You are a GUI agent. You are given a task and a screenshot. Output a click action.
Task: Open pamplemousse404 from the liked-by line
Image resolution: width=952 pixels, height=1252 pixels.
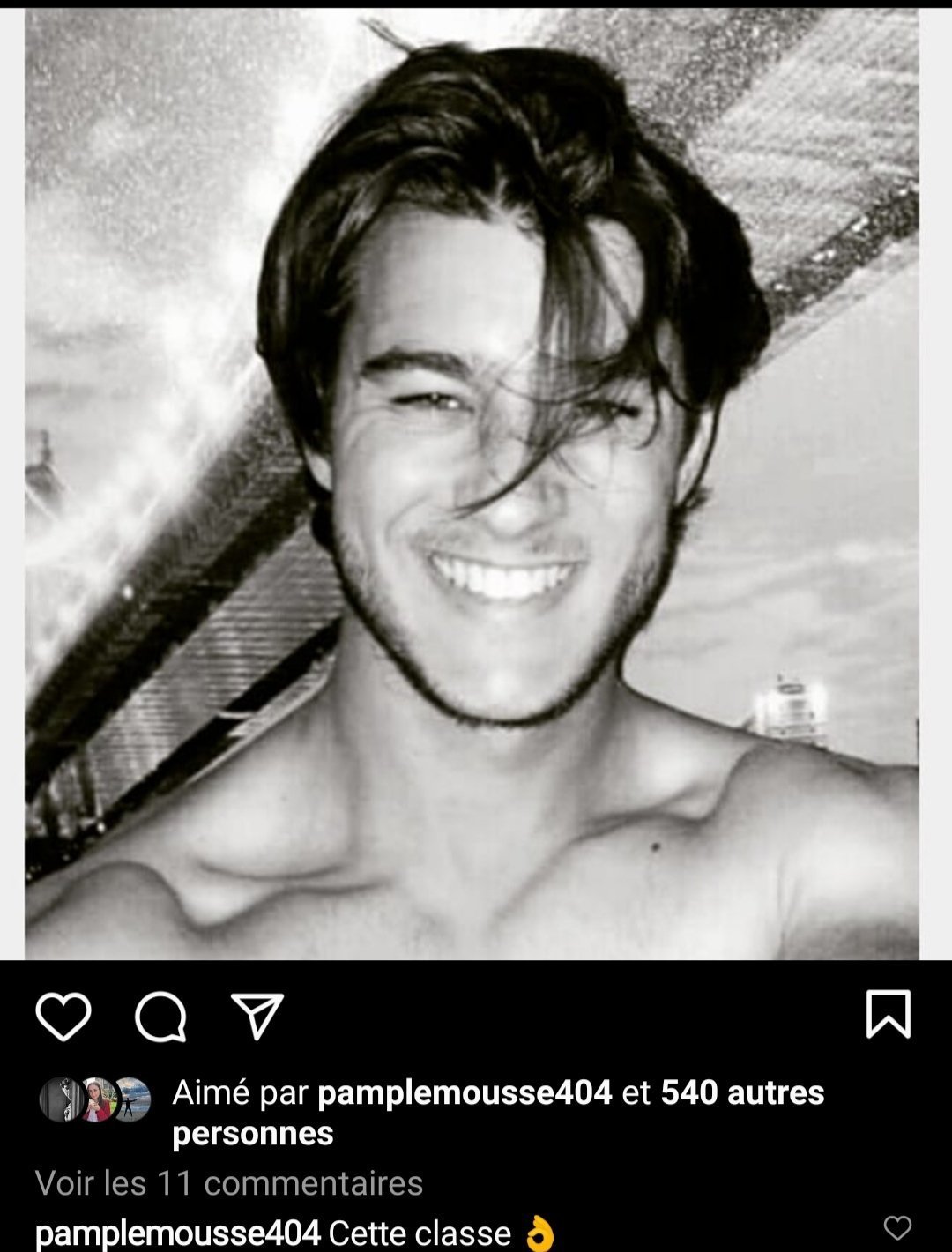[464, 1093]
